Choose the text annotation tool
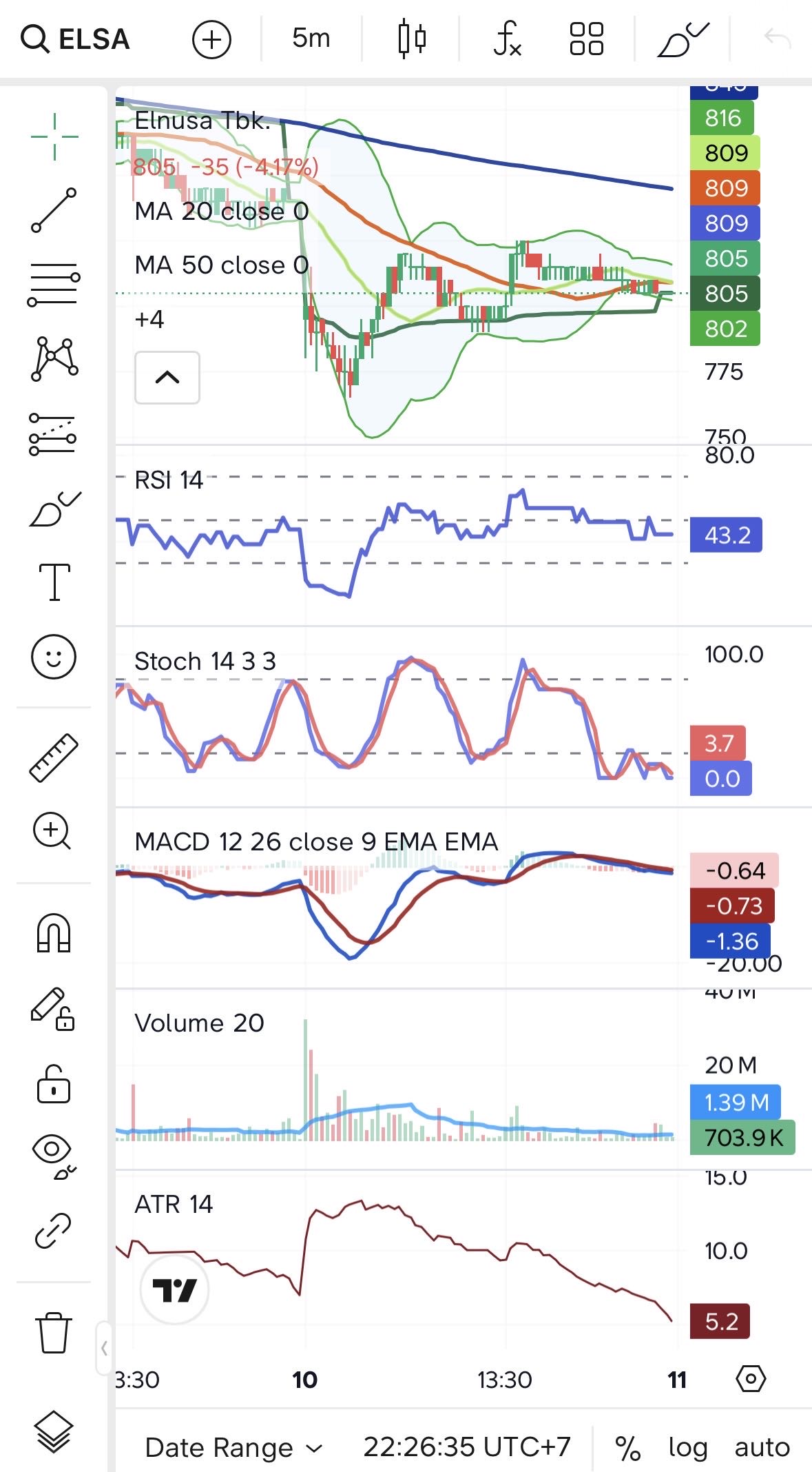The width and height of the screenshot is (812, 1472). 54,582
